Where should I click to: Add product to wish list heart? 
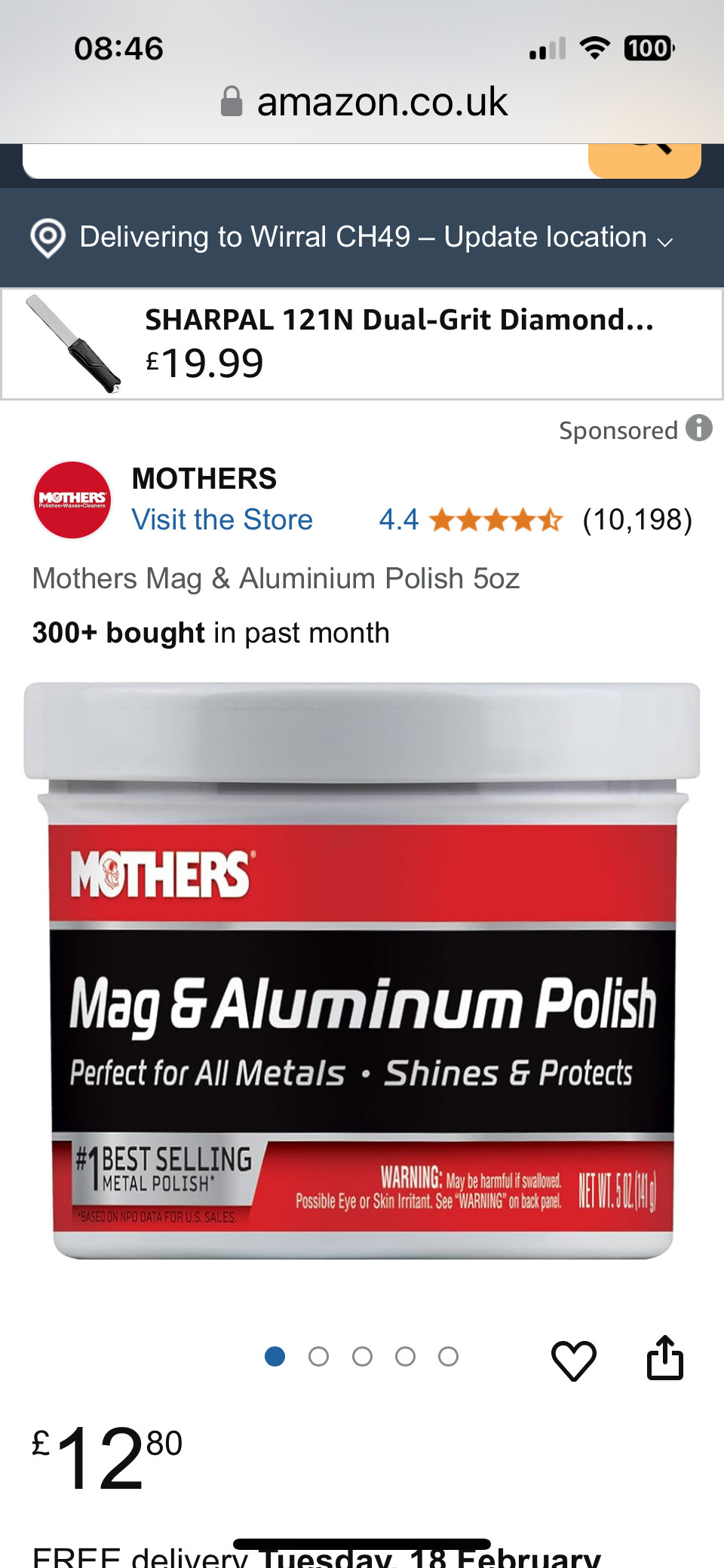pyautogui.click(x=574, y=1360)
